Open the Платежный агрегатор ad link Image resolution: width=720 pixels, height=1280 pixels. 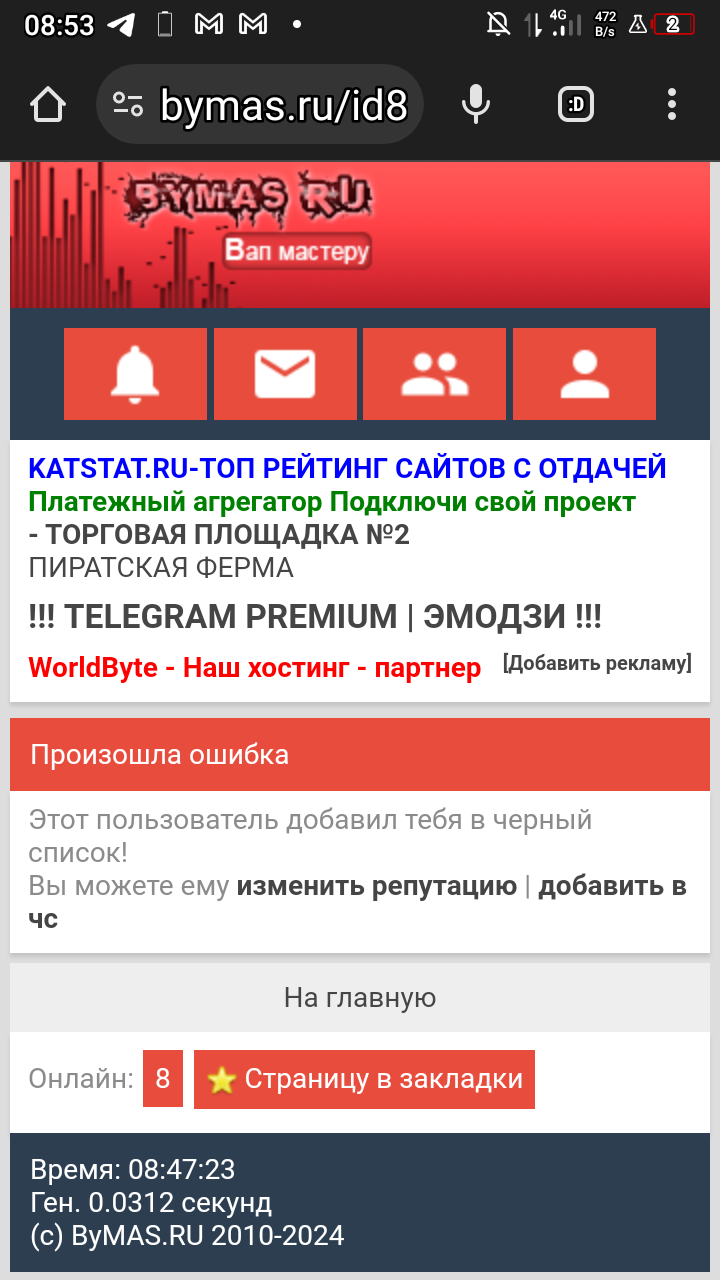point(332,501)
